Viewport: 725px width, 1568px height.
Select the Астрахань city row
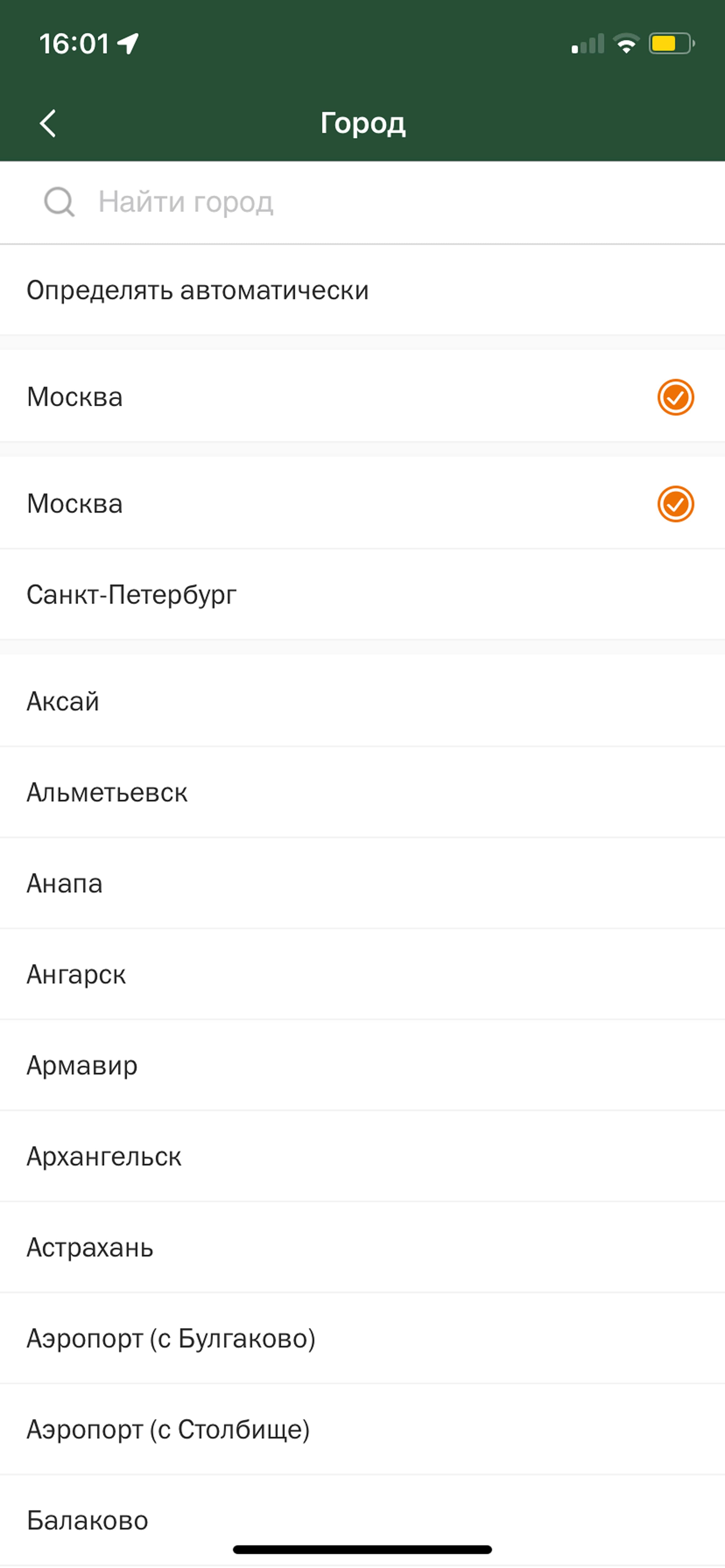point(362,1247)
